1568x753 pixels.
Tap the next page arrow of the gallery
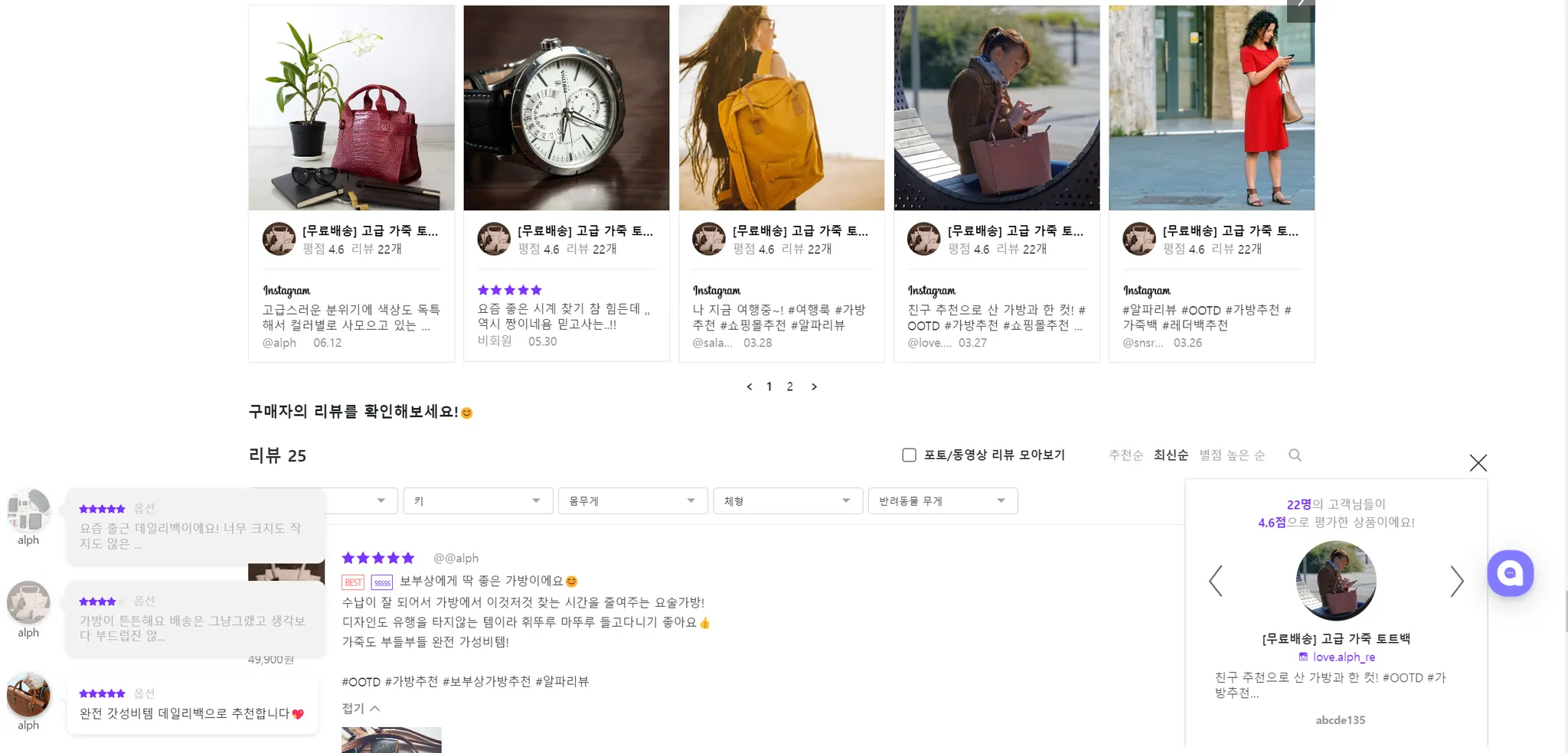(x=814, y=386)
